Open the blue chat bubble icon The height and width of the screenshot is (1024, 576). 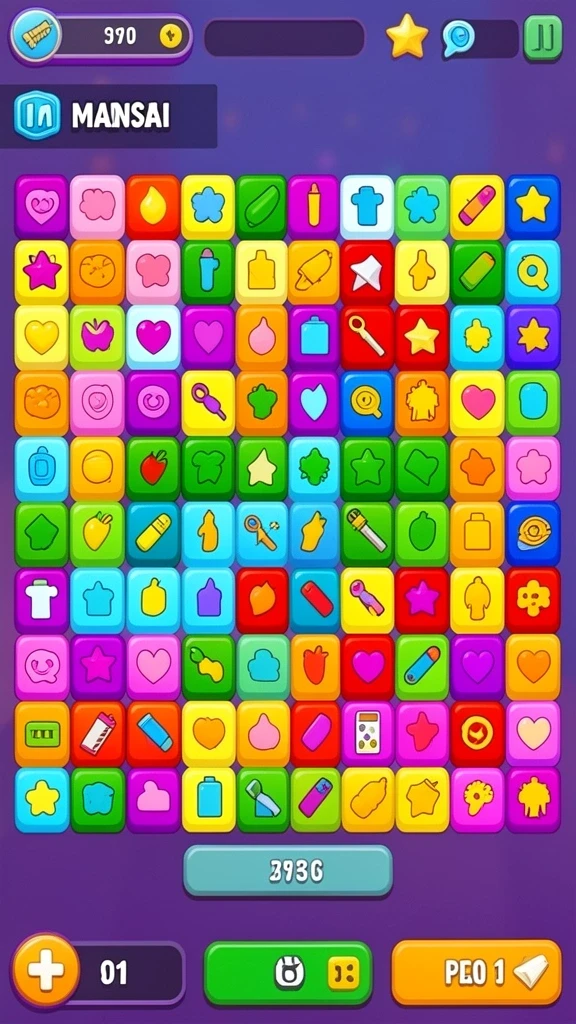click(x=458, y=39)
